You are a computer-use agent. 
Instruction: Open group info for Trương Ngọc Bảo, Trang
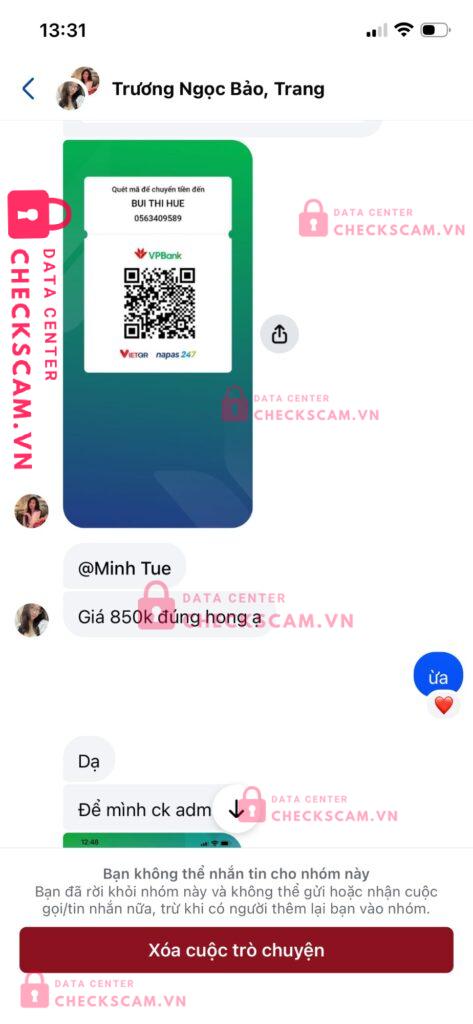tap(218, 89)
